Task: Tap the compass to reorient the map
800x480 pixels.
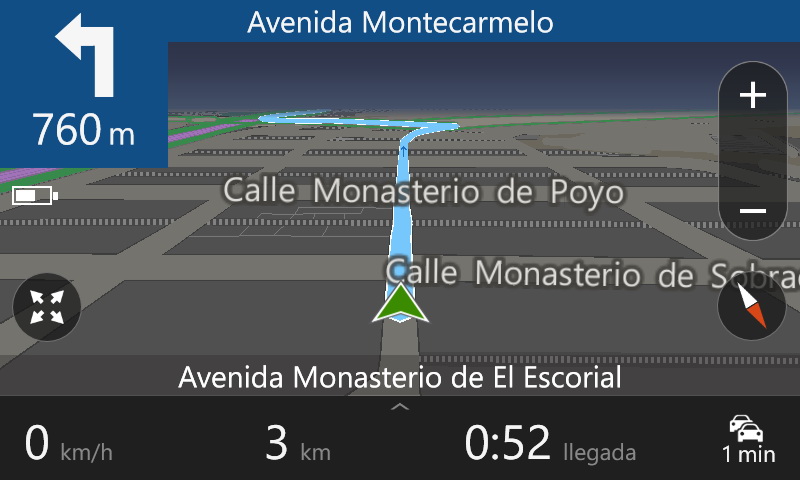Action: click(x=752, y=306)
